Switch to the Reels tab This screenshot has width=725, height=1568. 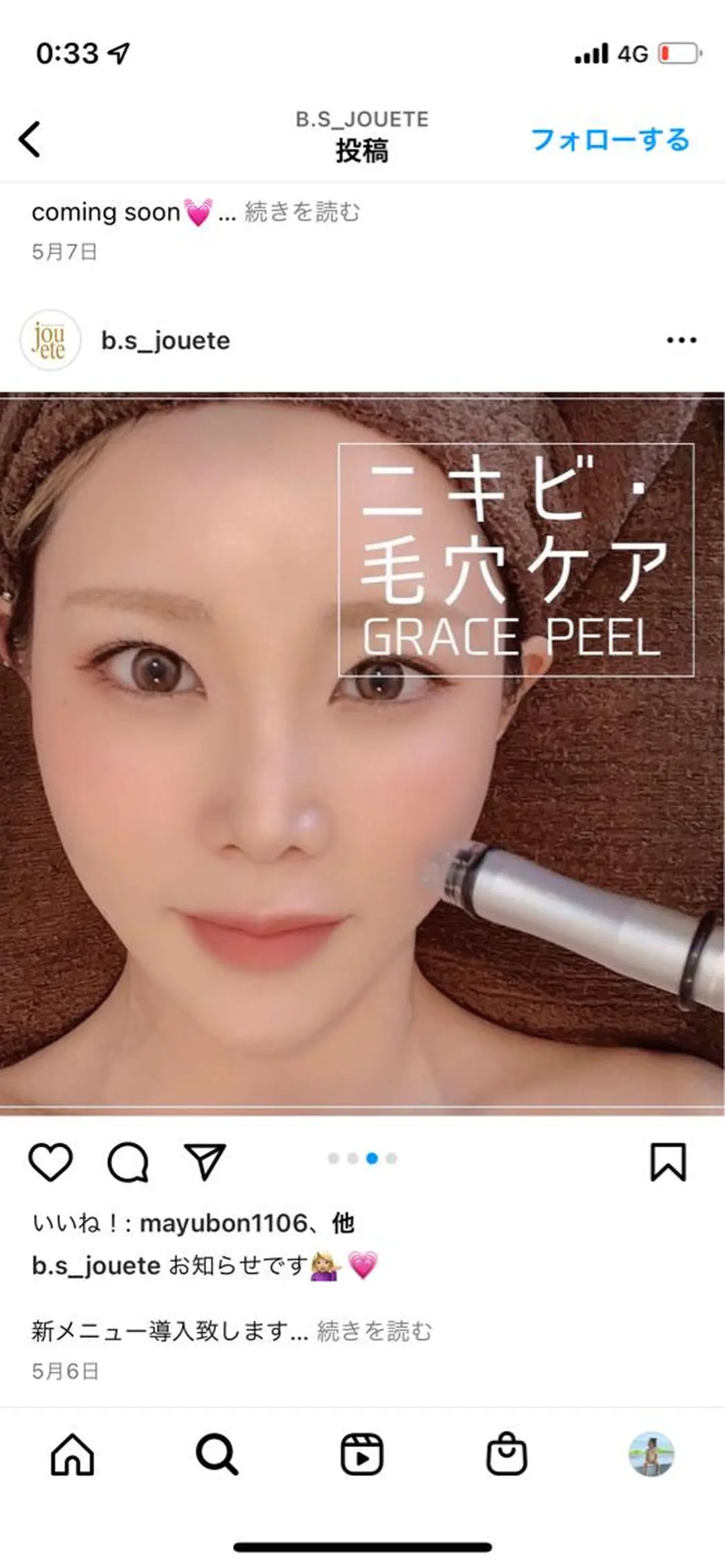point(362,1454)
